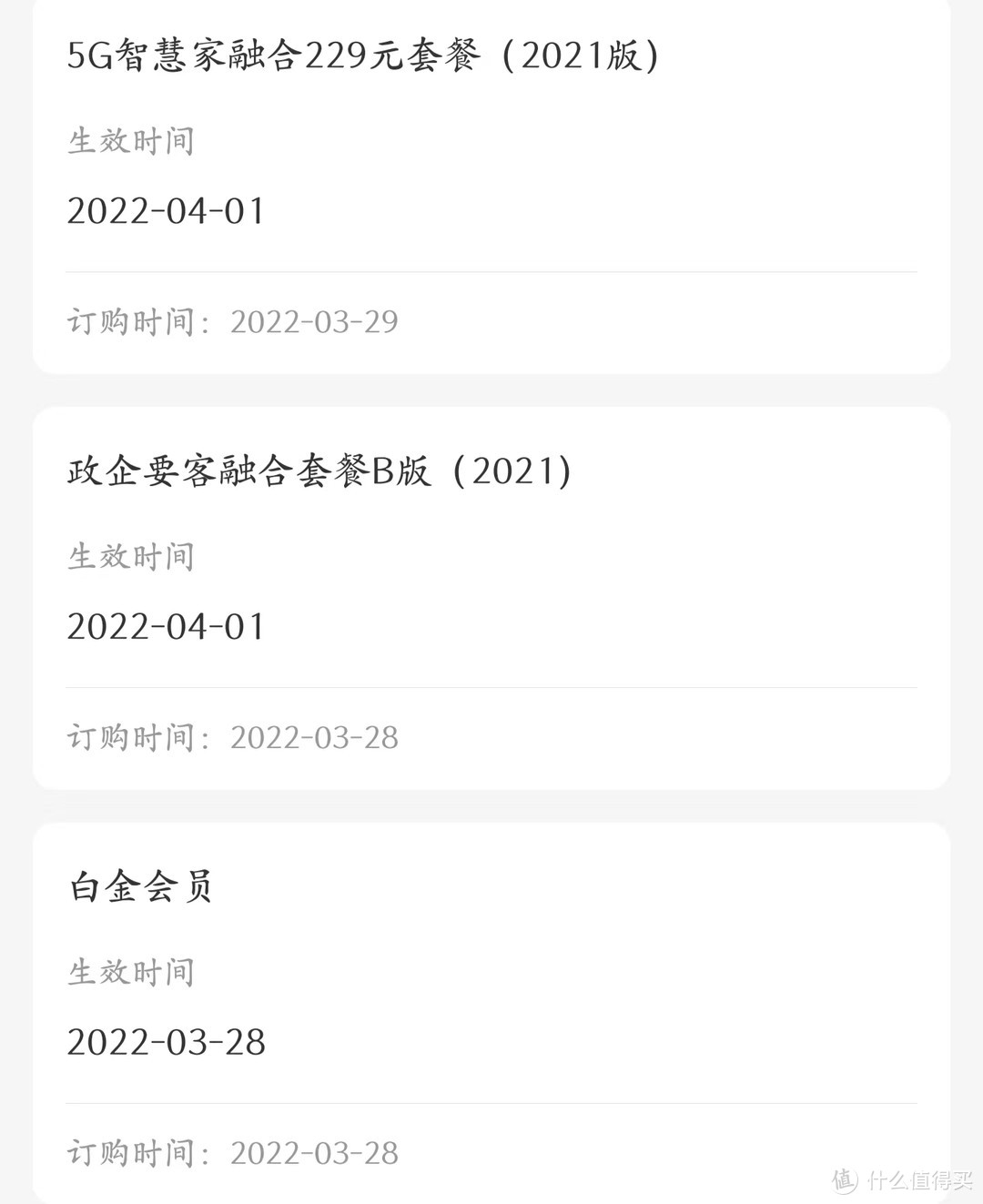Click the effective date 2022-04-01 on first card
The width and height of the screenshot is (983, 1204).
(x=165, y=210)
